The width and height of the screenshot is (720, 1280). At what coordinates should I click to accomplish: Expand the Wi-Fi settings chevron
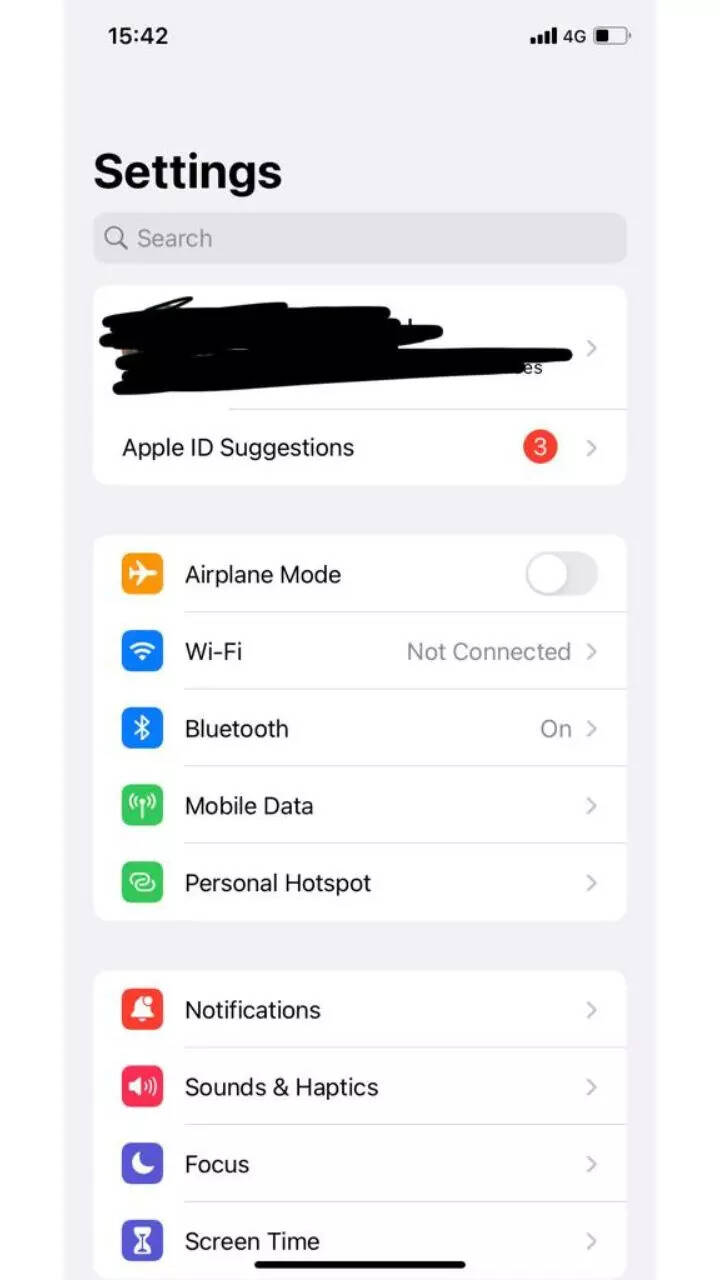click(591, 651)
